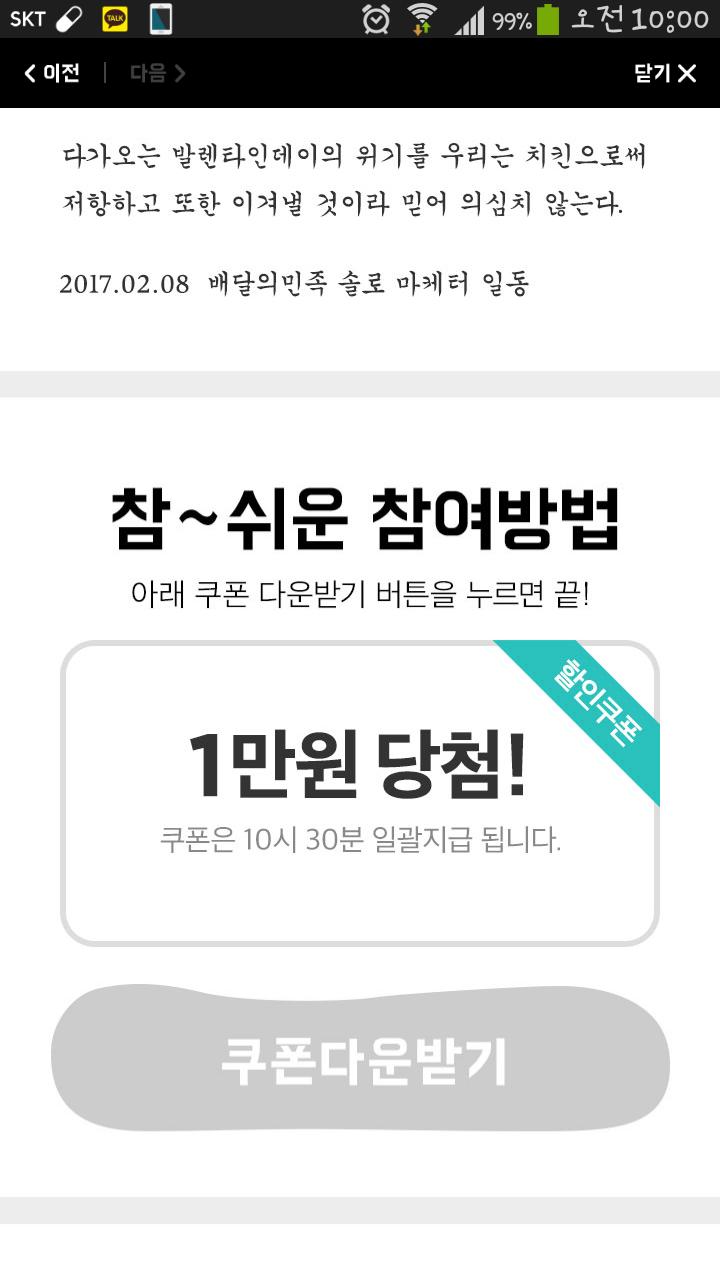This screenshot has width=720, height=1280.
Task: Tap the 쿠폰다운받기 button
Action: click(360, 1060)
